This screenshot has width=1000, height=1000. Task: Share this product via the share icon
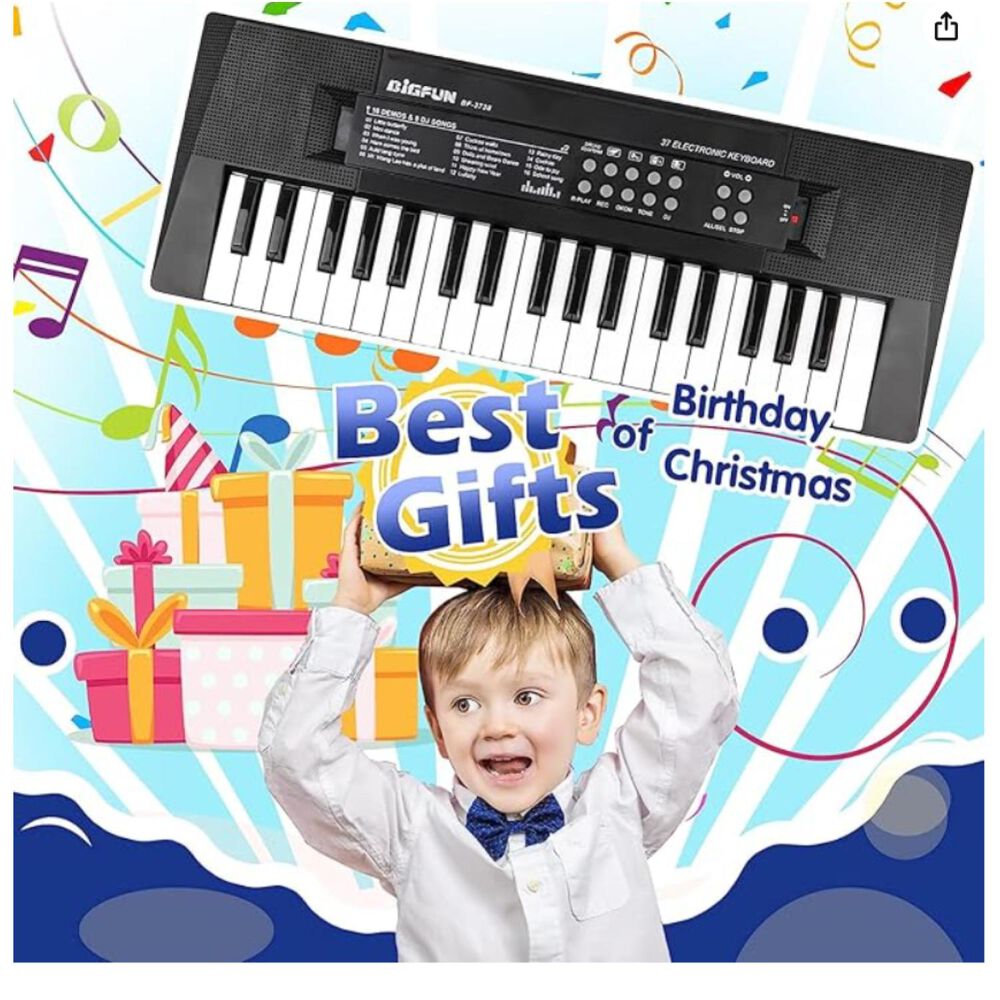click(946, 27)
